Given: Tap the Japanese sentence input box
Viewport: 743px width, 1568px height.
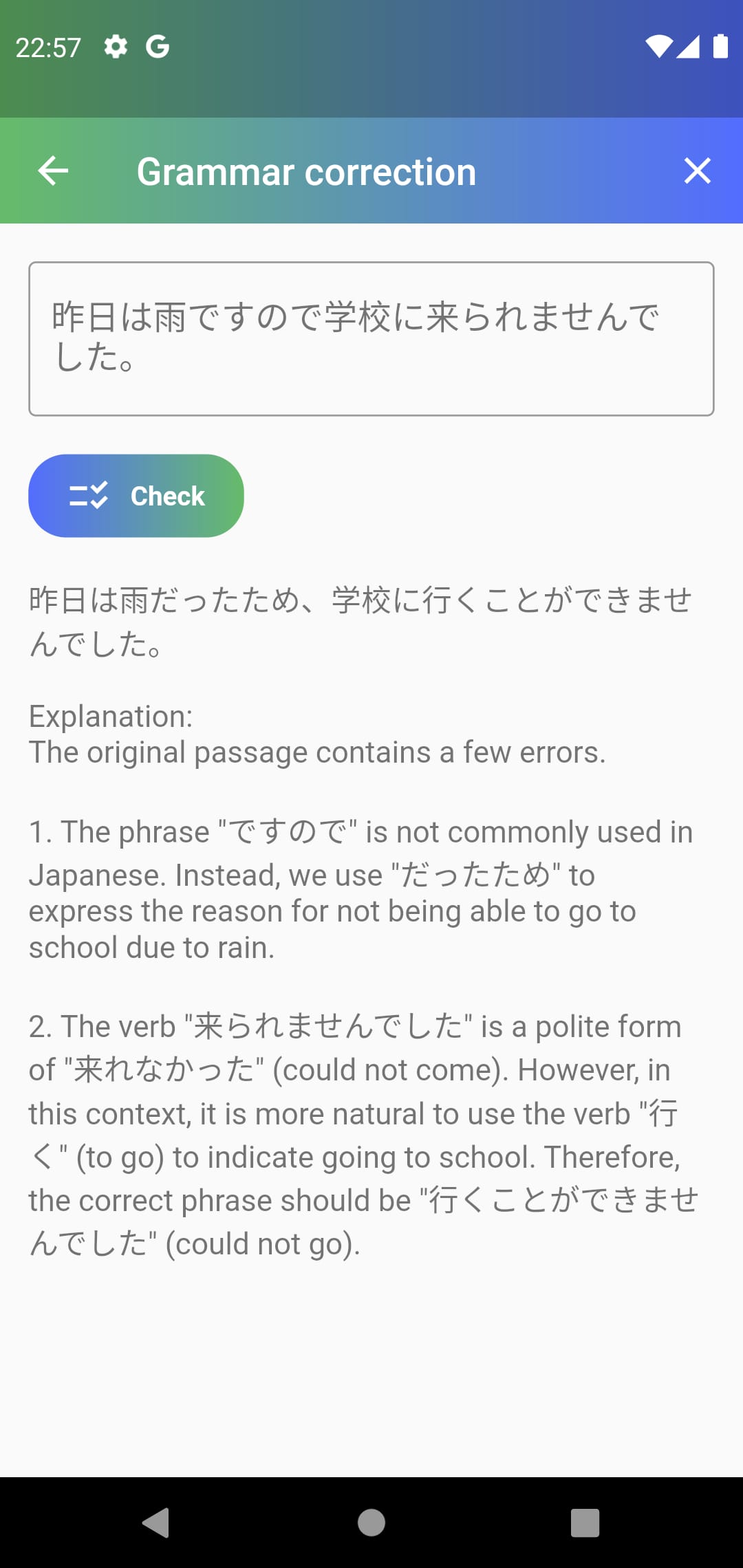Looking at the screenshot, I should click(371, 338).
